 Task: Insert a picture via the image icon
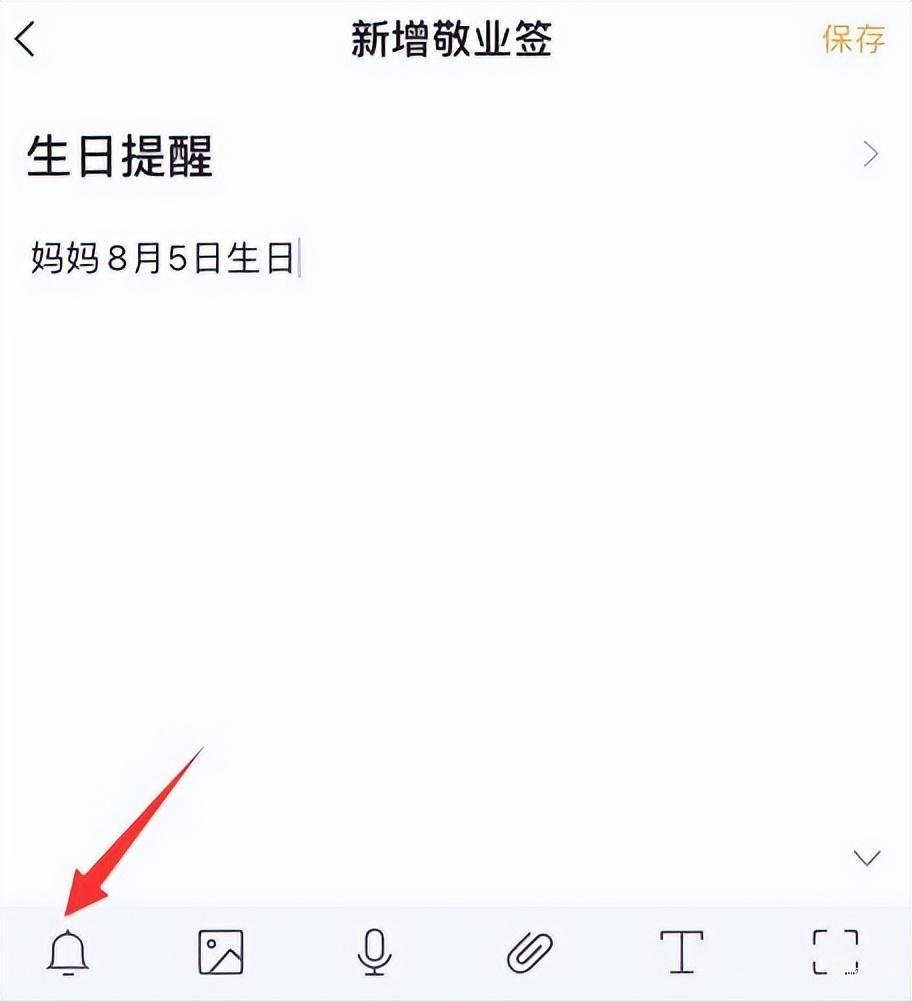point(221,951)
